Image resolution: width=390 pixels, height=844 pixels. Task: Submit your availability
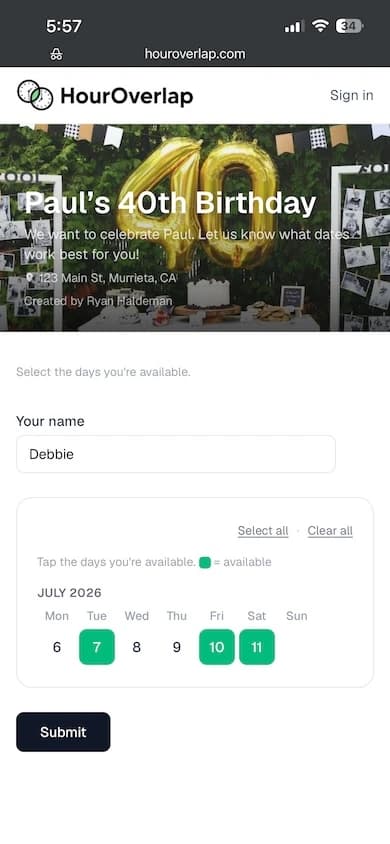(x=63, y=732)
